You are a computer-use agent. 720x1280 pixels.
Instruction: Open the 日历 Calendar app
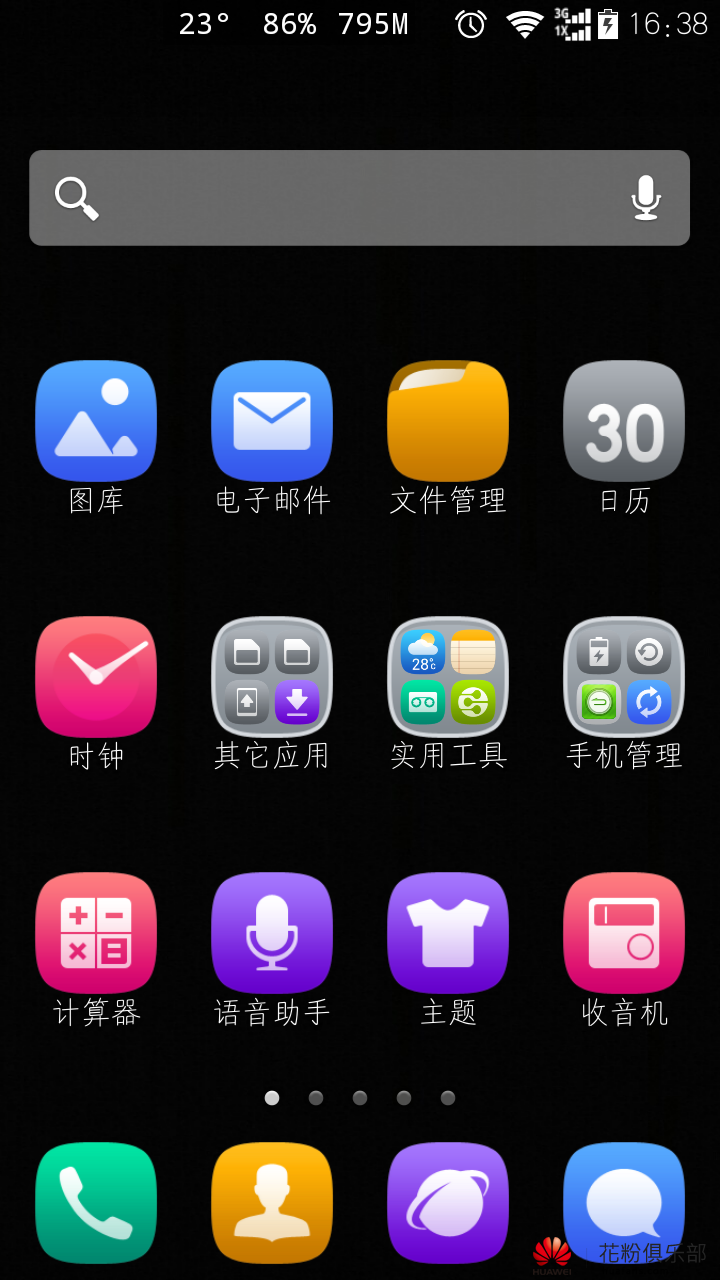pyautogui.click(x=624, y=420)
